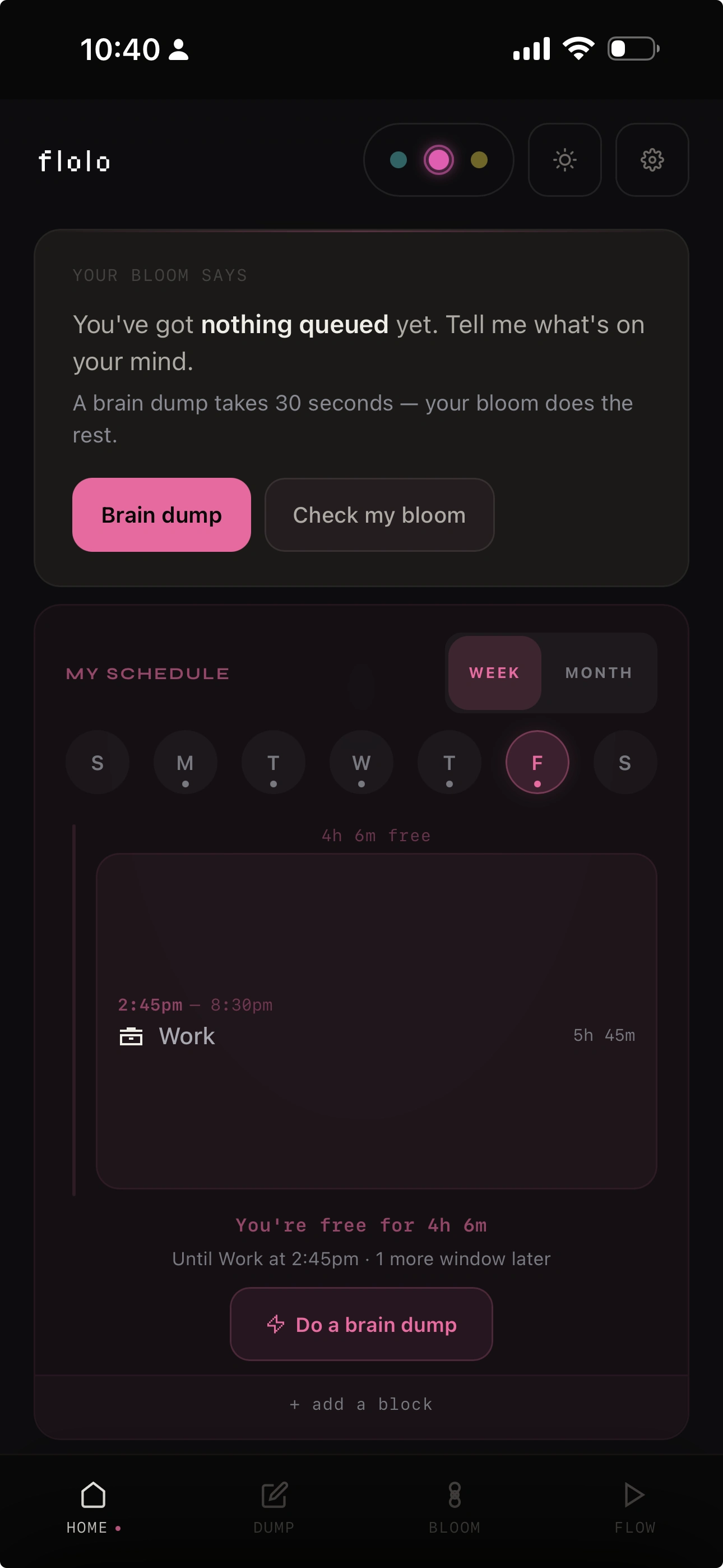Select Wednesday in the week row
The height and width of the screenshot is (1568, 723).
tap(361, 762)
